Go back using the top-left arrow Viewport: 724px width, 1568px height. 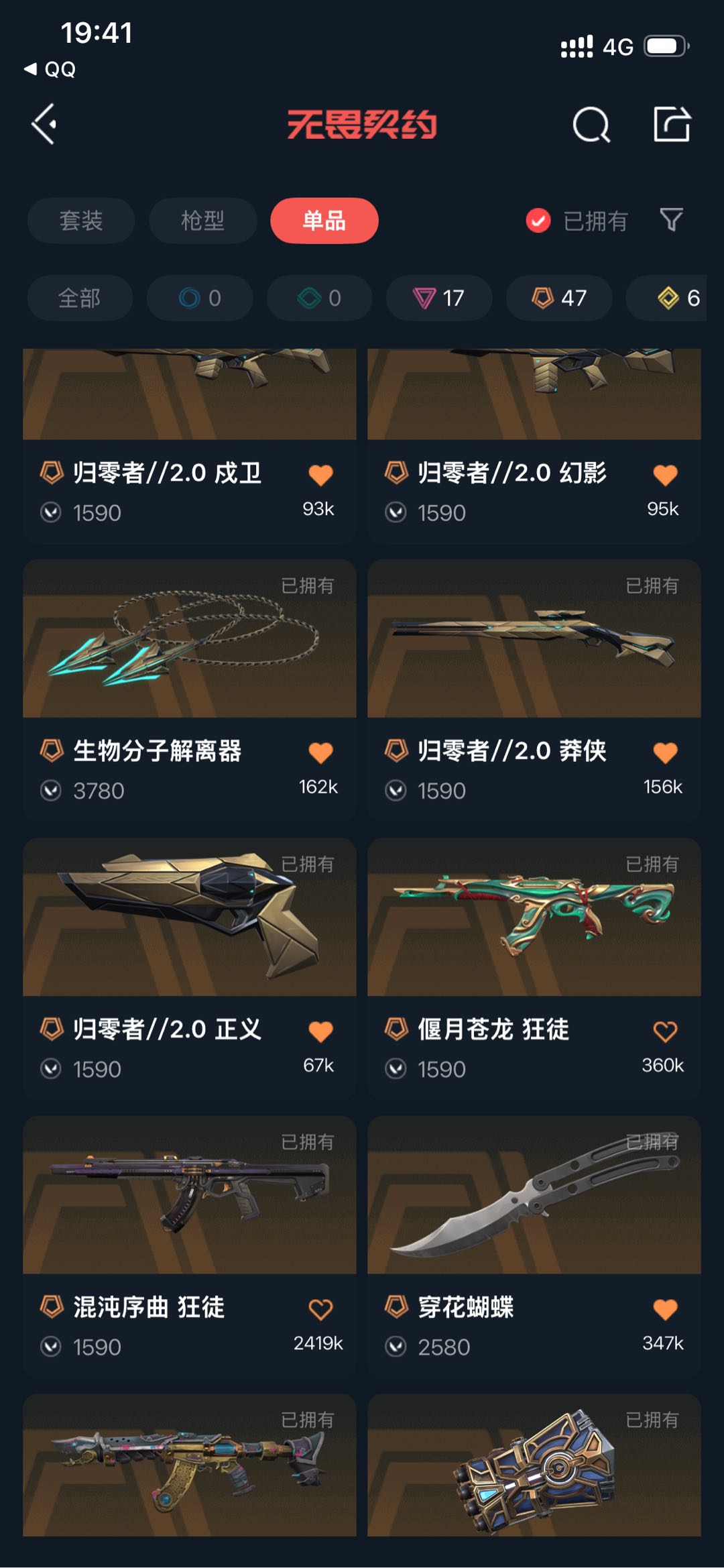(x=44, y=124)
